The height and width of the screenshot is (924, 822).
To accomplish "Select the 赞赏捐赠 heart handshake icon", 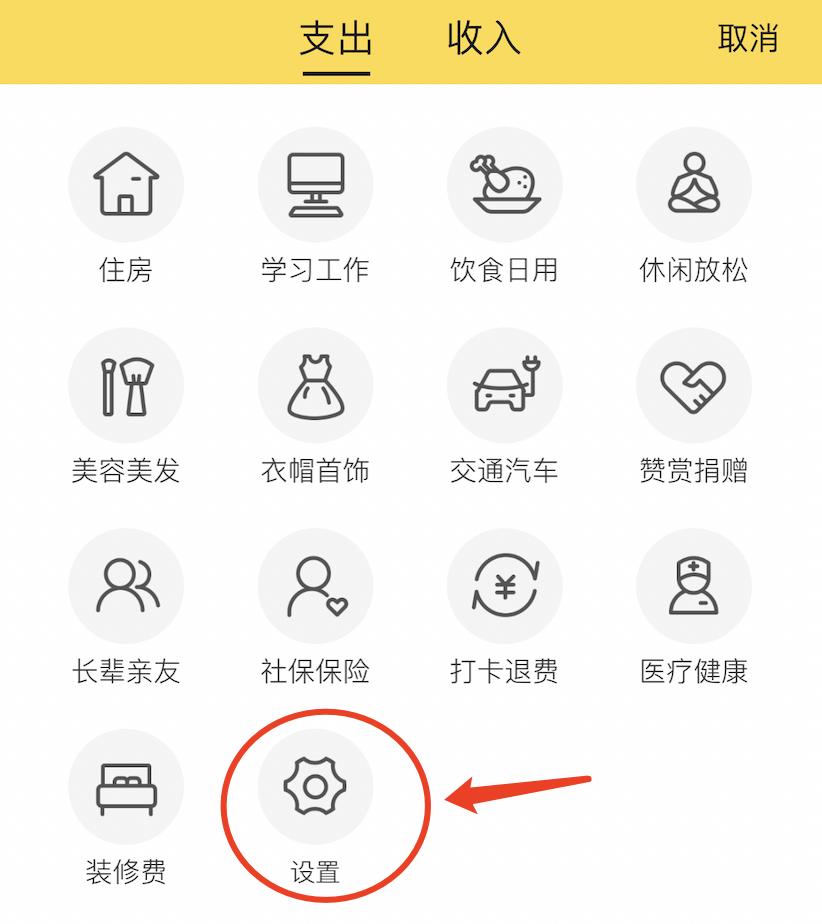I will pyautogui.click(x=694, y=385).
